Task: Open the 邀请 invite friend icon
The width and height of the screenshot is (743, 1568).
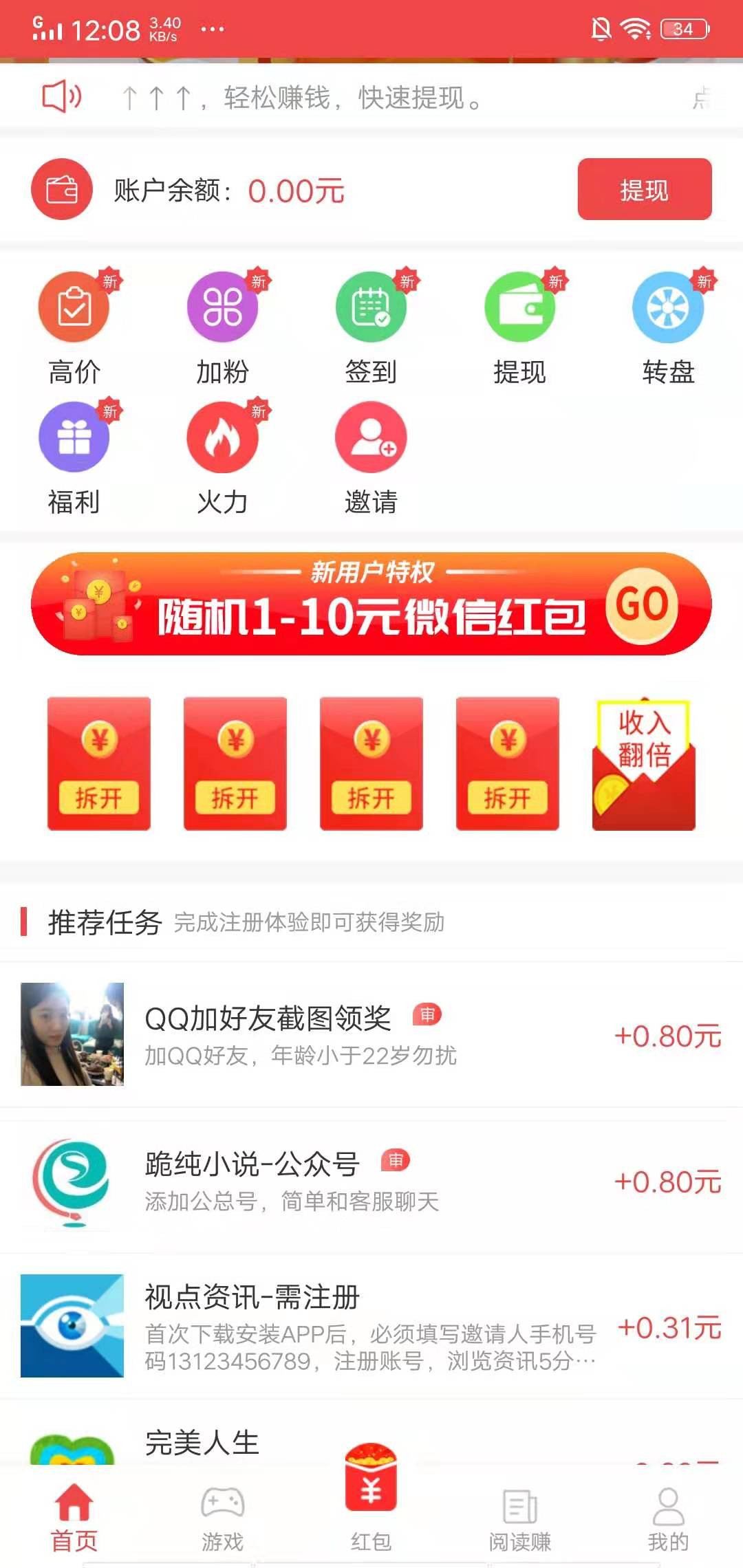Action: tap(371, 437)
